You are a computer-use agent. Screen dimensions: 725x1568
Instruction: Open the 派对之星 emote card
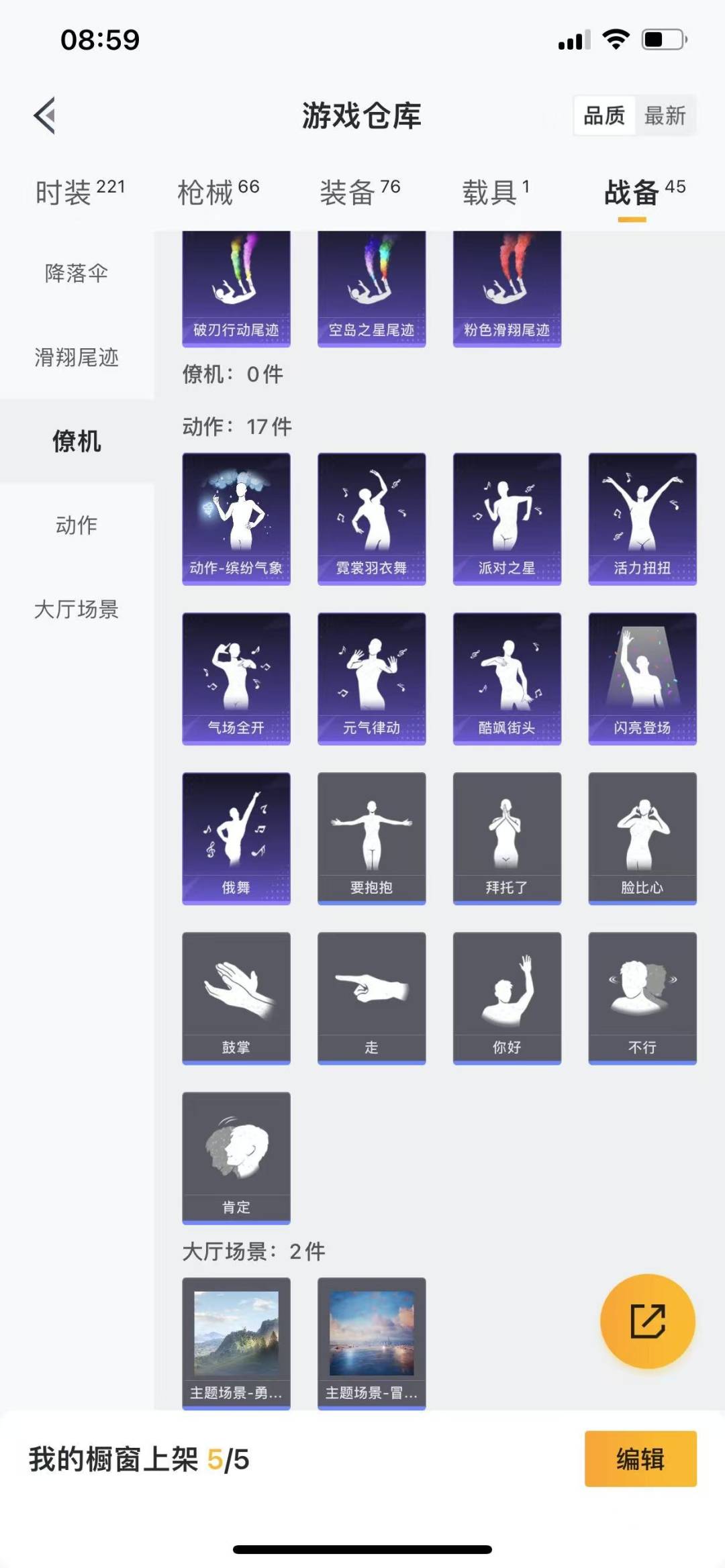pos(507,519)
